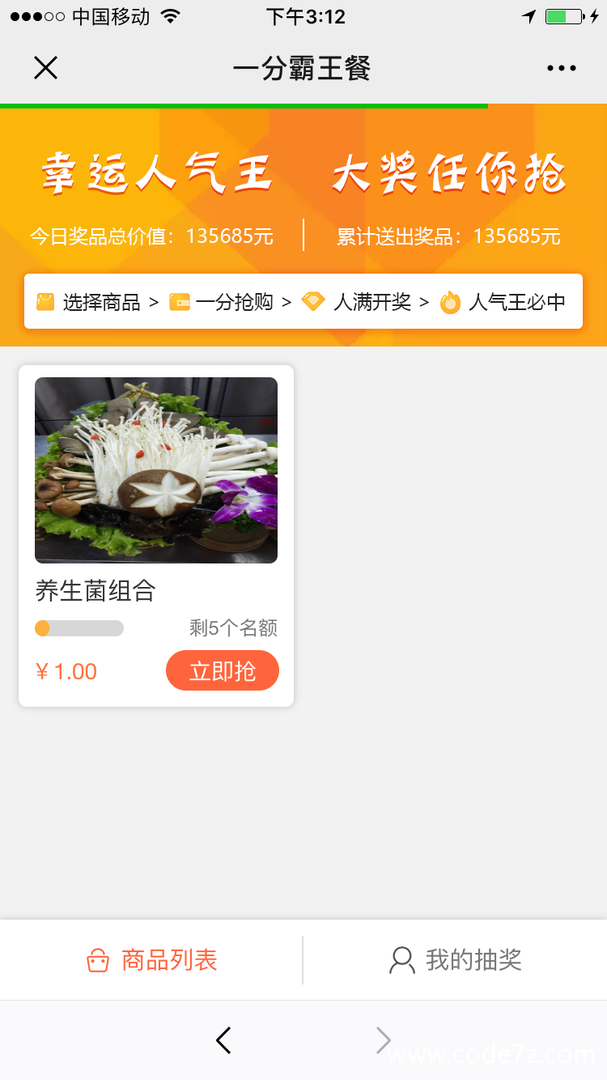Open the 养生菌组合 product card

coord(156,536)
